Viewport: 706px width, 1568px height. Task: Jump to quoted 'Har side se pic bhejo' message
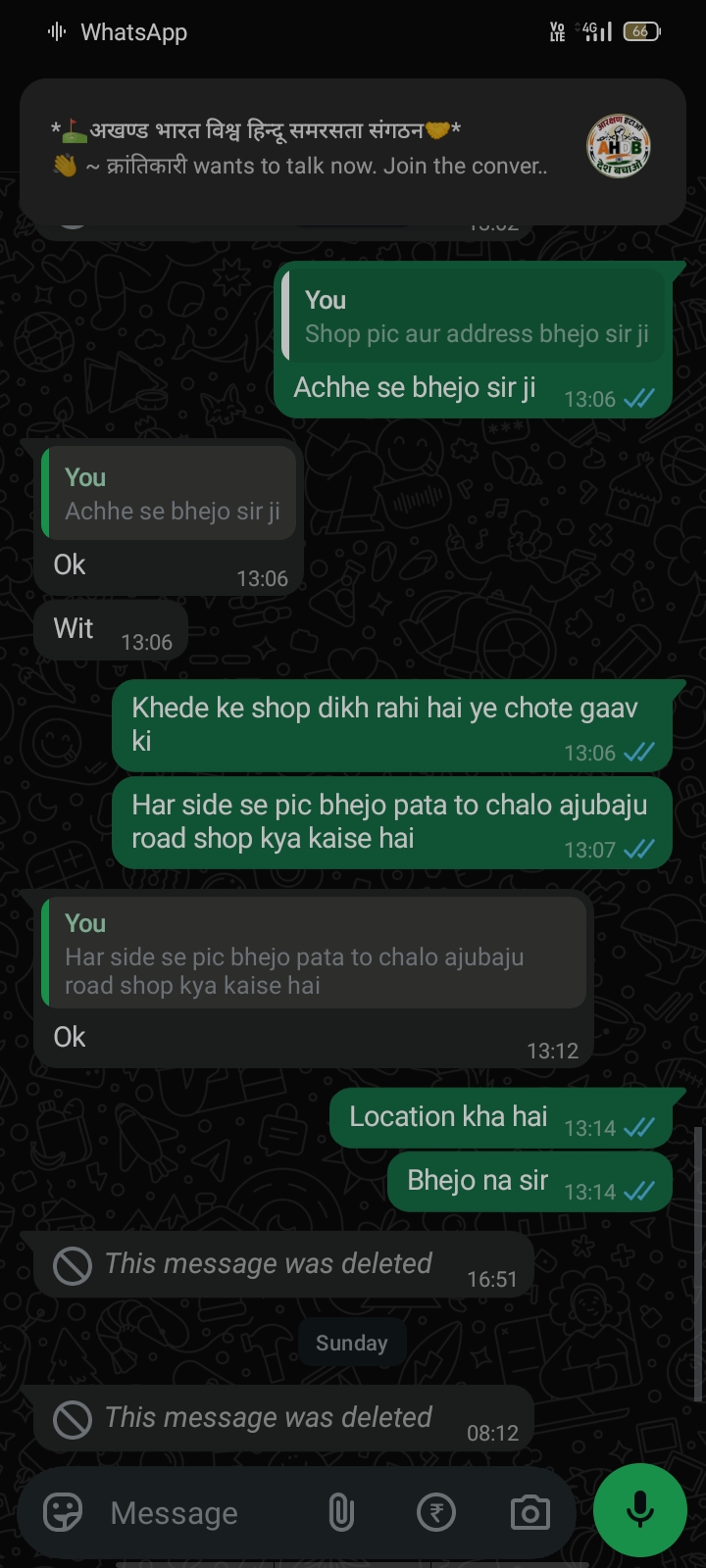point(314,954)
